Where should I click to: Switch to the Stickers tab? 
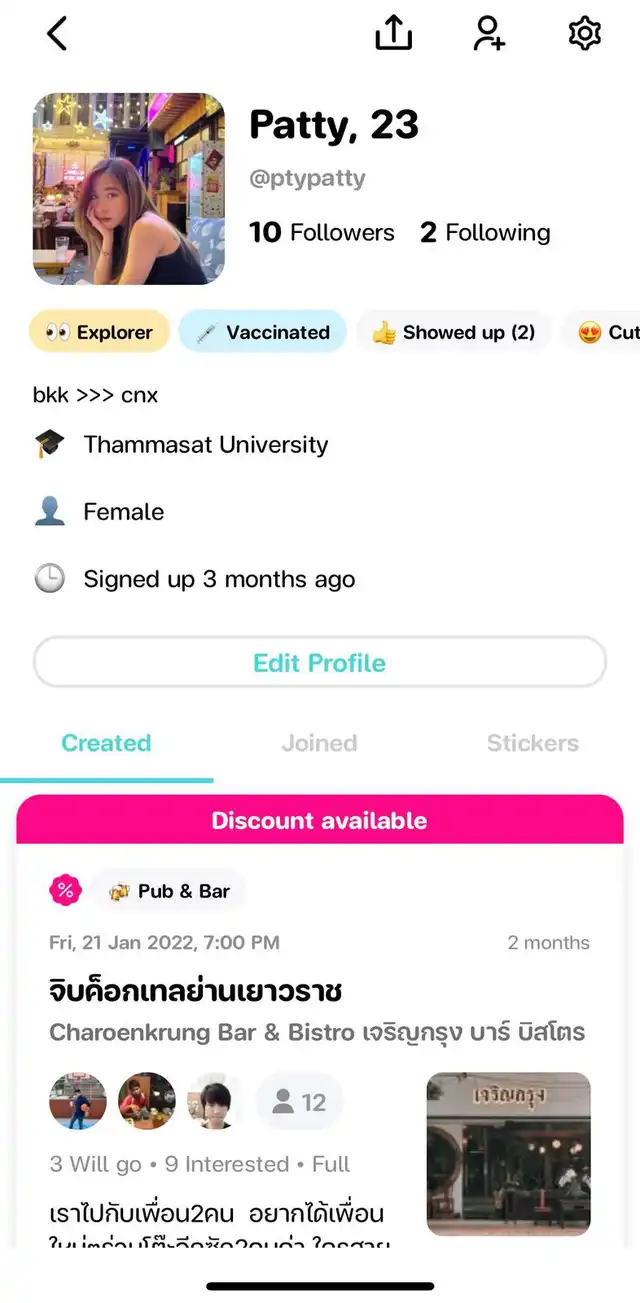pos(532,743)
